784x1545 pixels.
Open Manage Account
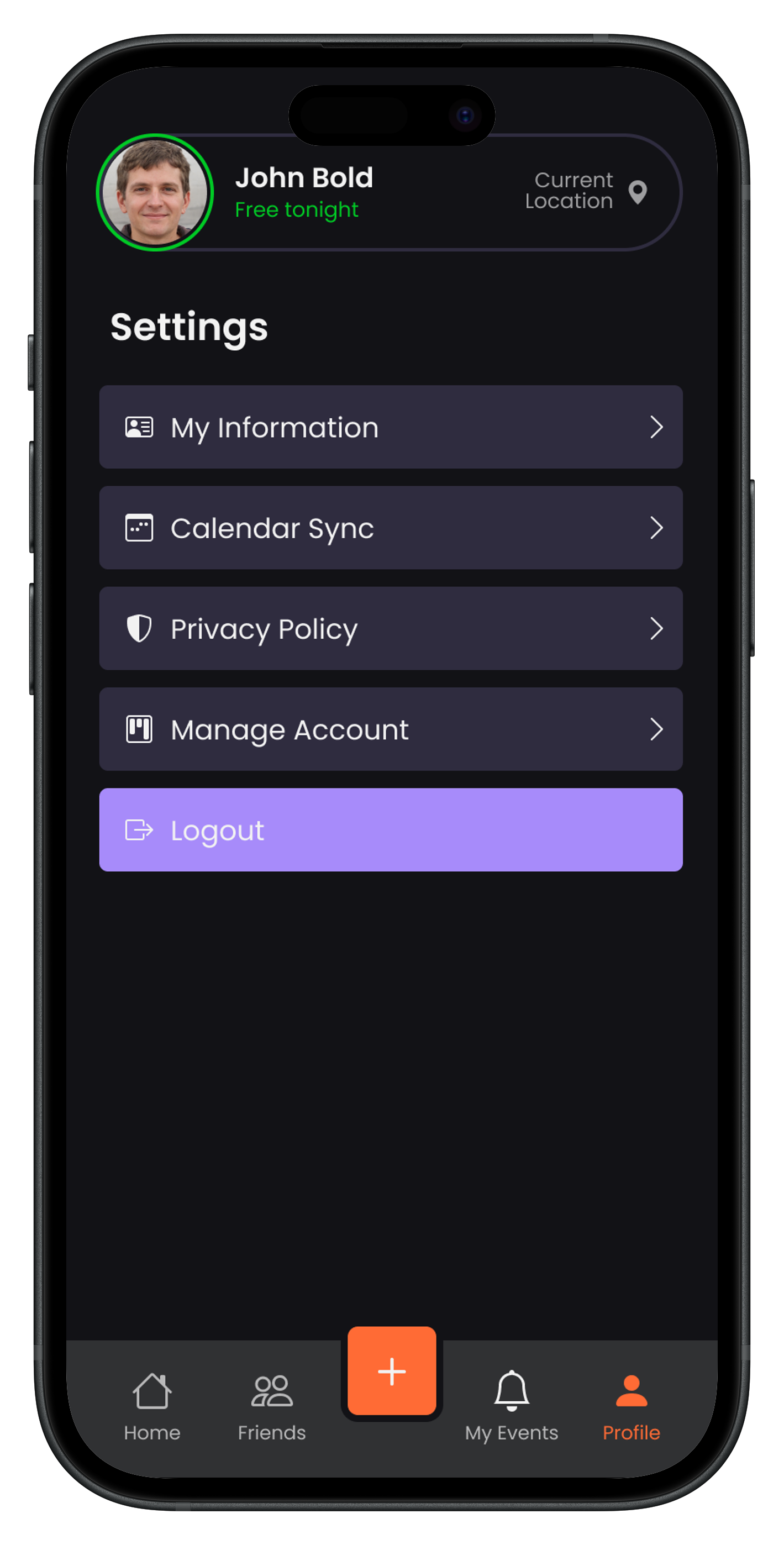click(x=391, y=729)
